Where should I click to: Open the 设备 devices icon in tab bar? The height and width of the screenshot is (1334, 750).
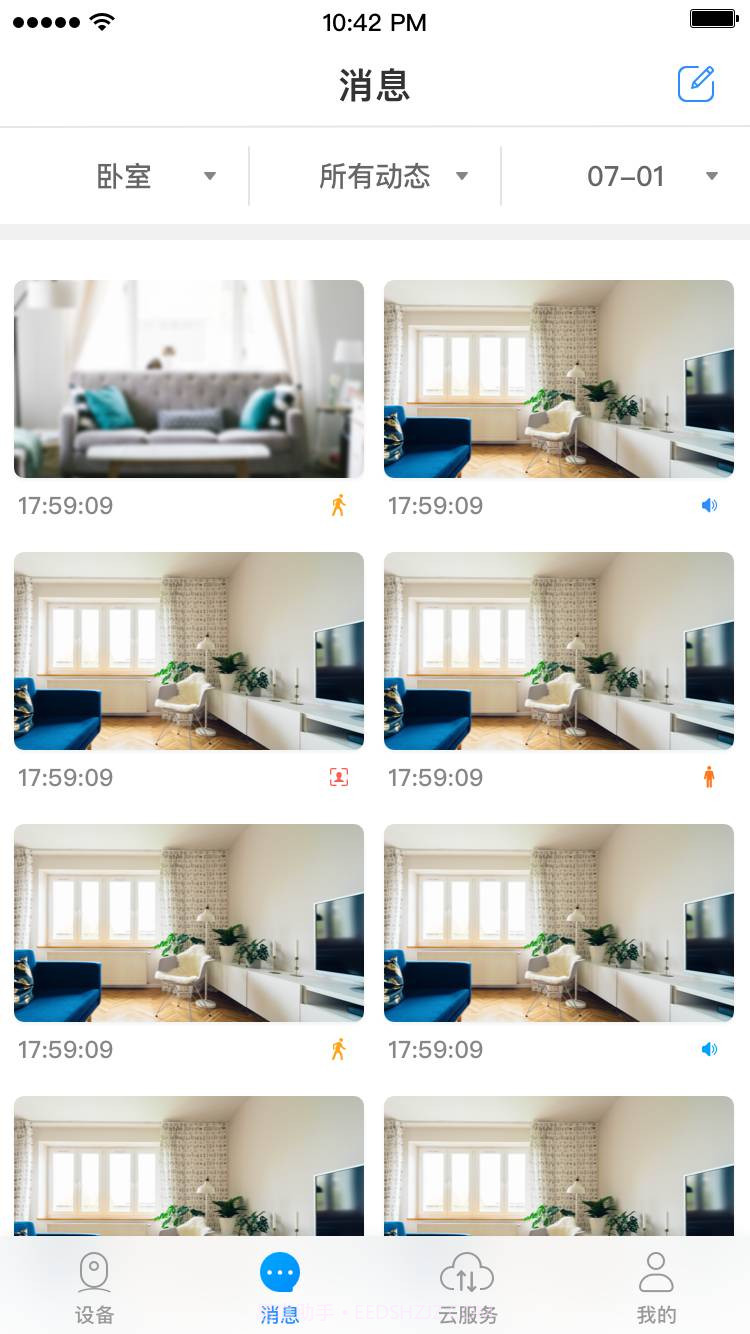tap(93, 1271)
